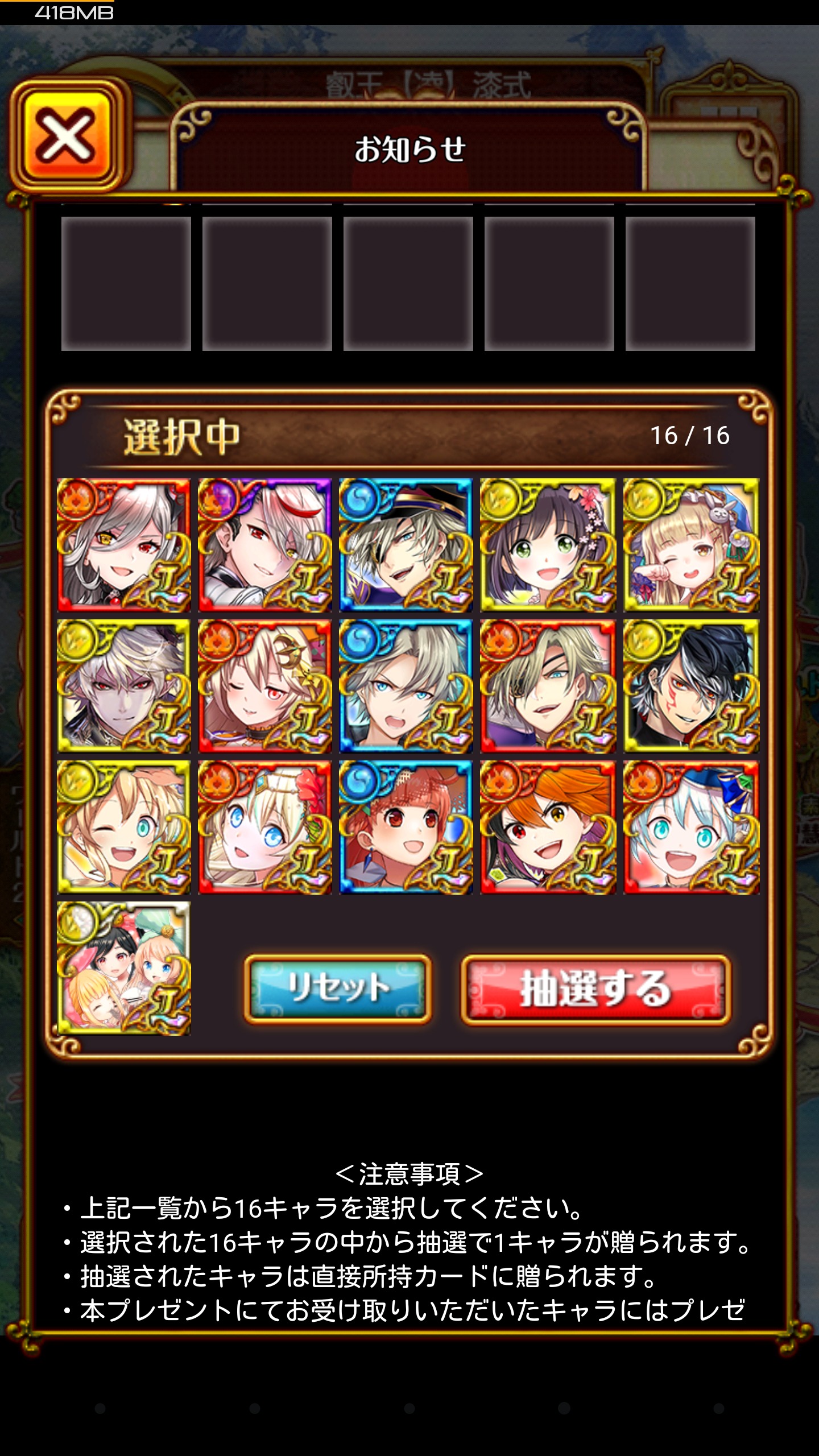Deselect the naval-cap eyepatch character with blue frame
This screenshot has height=1456, width=819.
[406, 545]
